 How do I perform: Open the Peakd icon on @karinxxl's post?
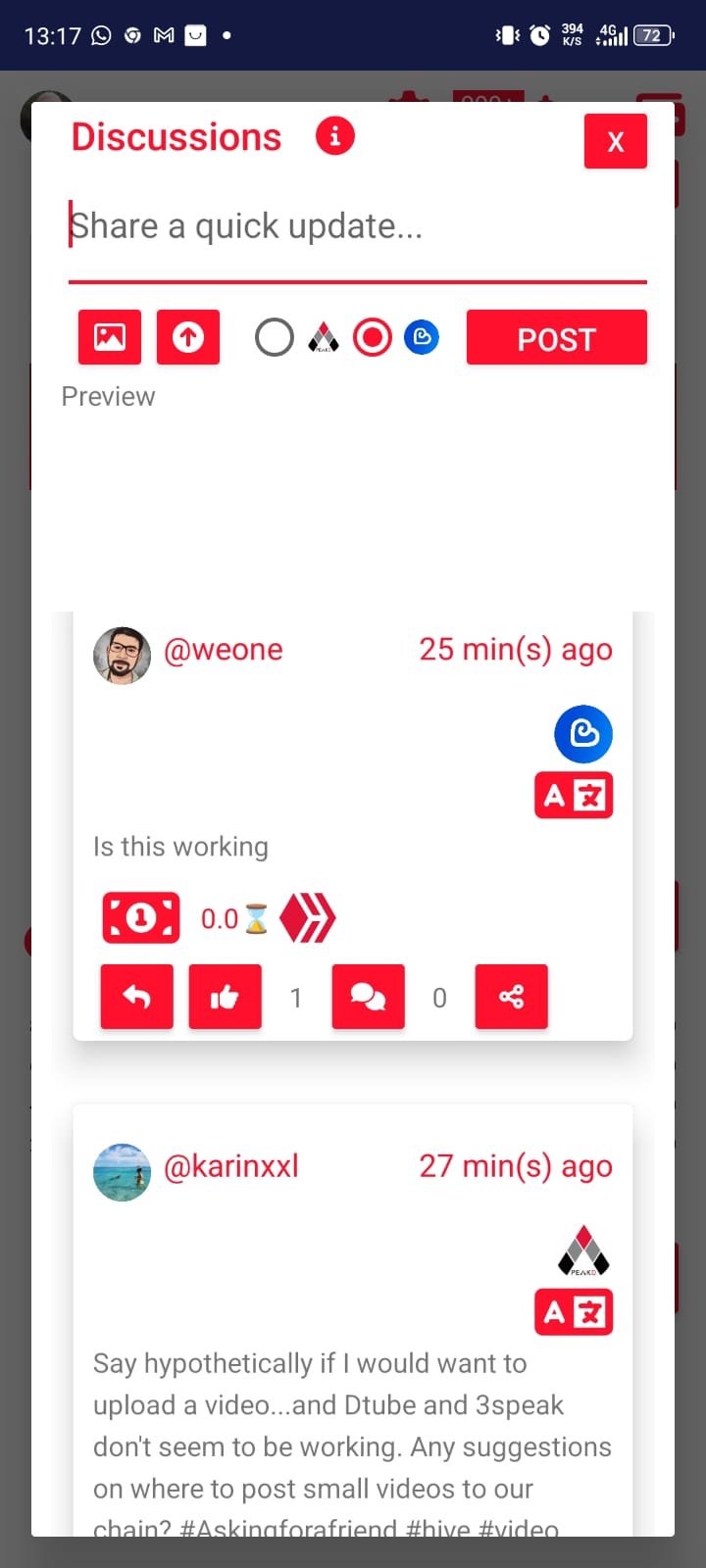point(583,1251)
